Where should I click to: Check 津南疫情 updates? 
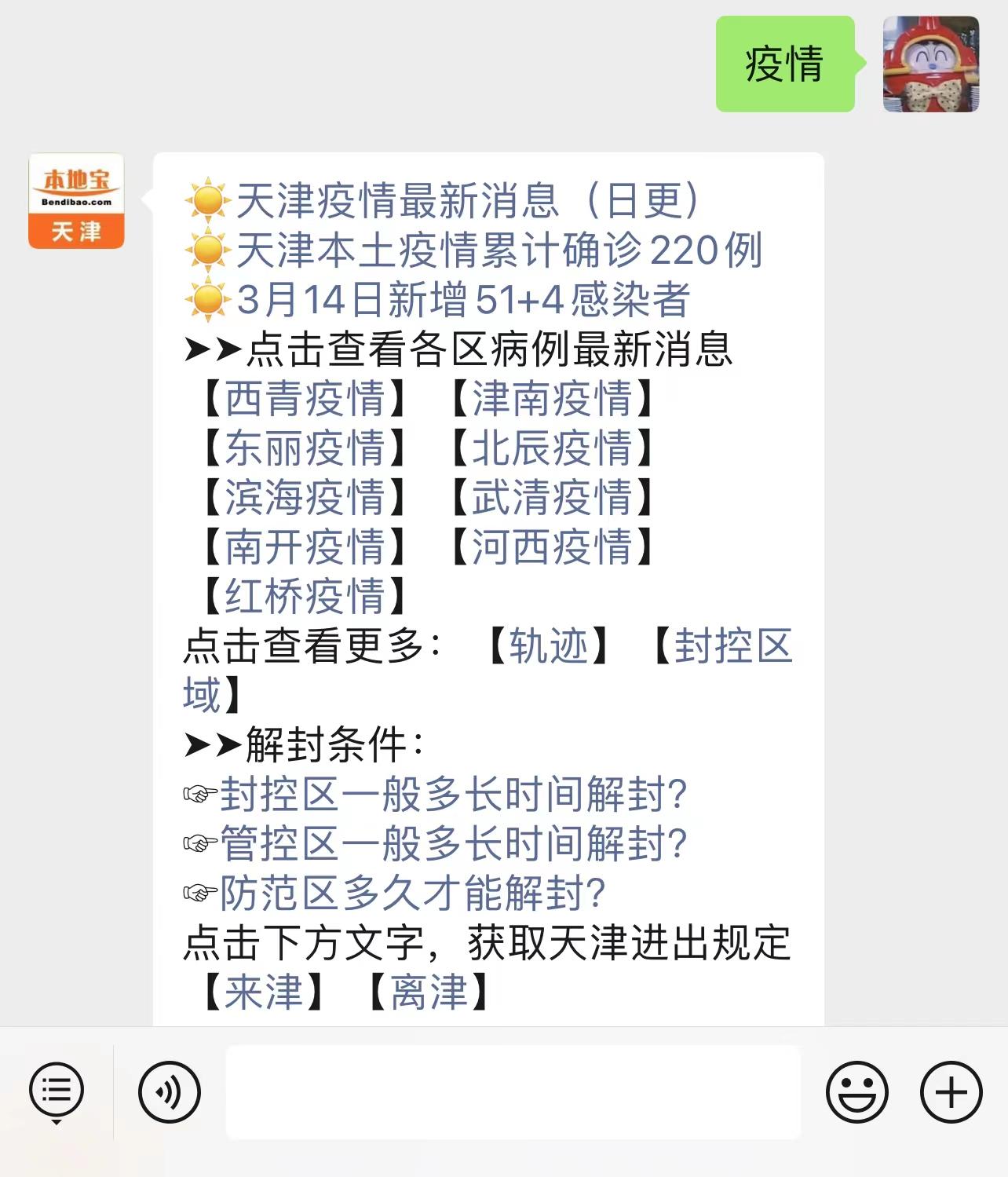[555, 400]
